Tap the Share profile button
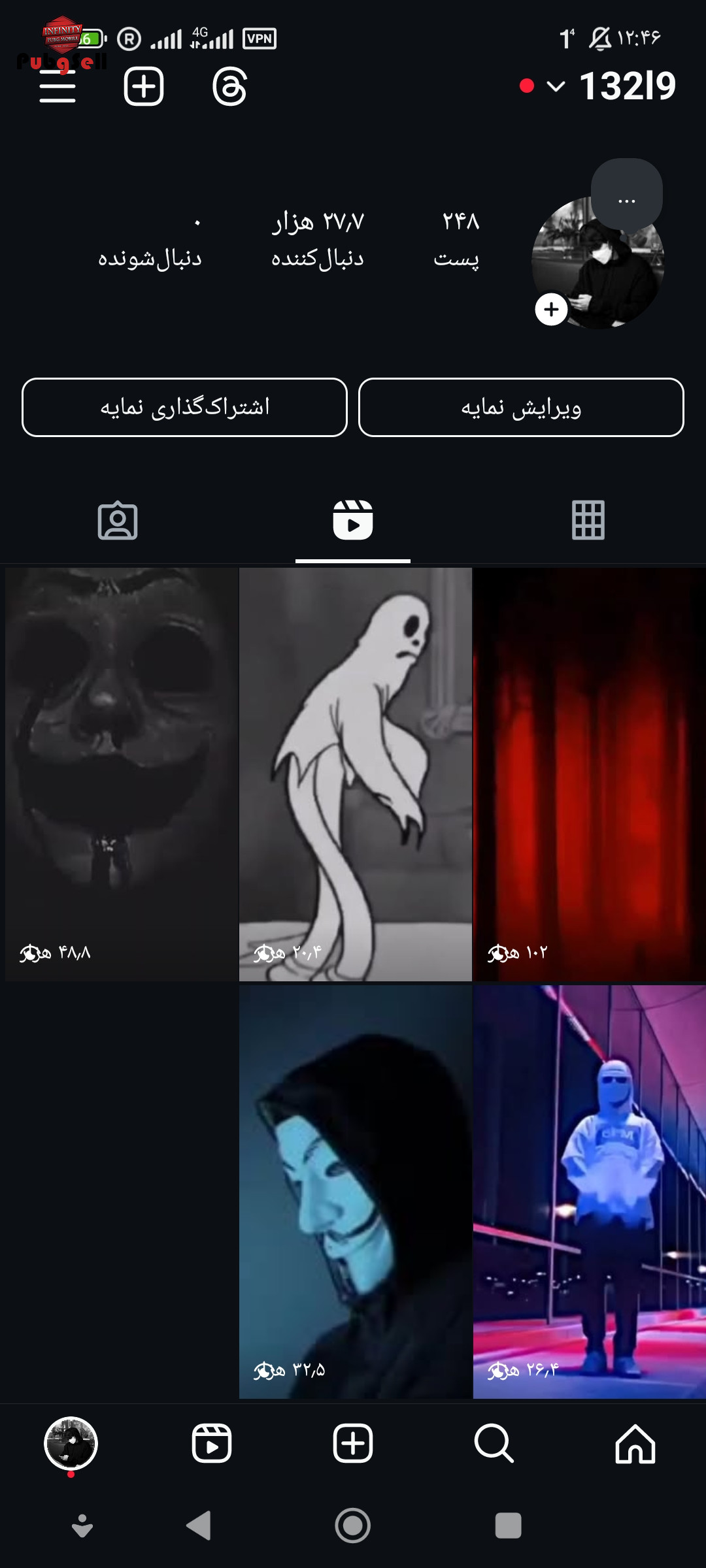706x1568 pixels. [184, 407]
